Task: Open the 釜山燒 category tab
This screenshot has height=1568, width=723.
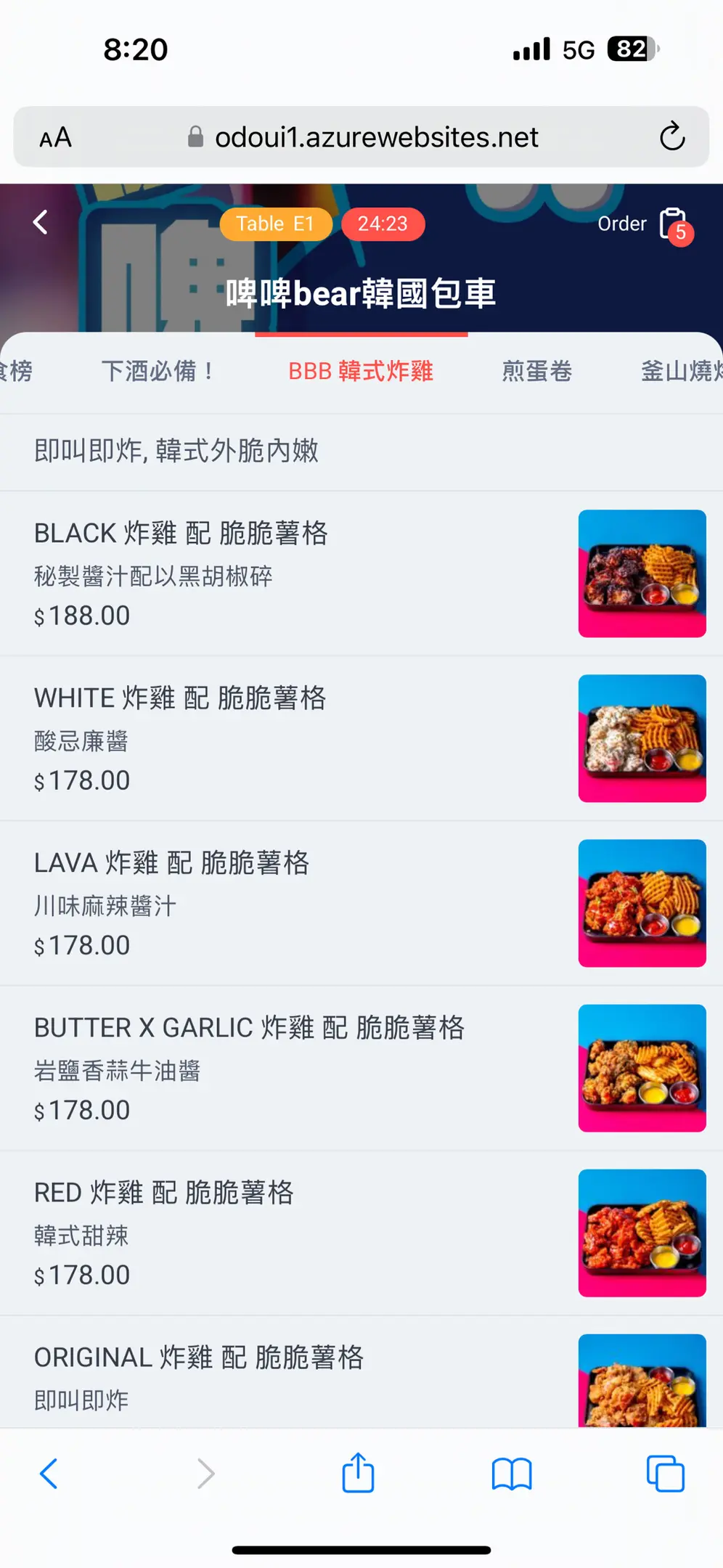Action: [681, 371]
